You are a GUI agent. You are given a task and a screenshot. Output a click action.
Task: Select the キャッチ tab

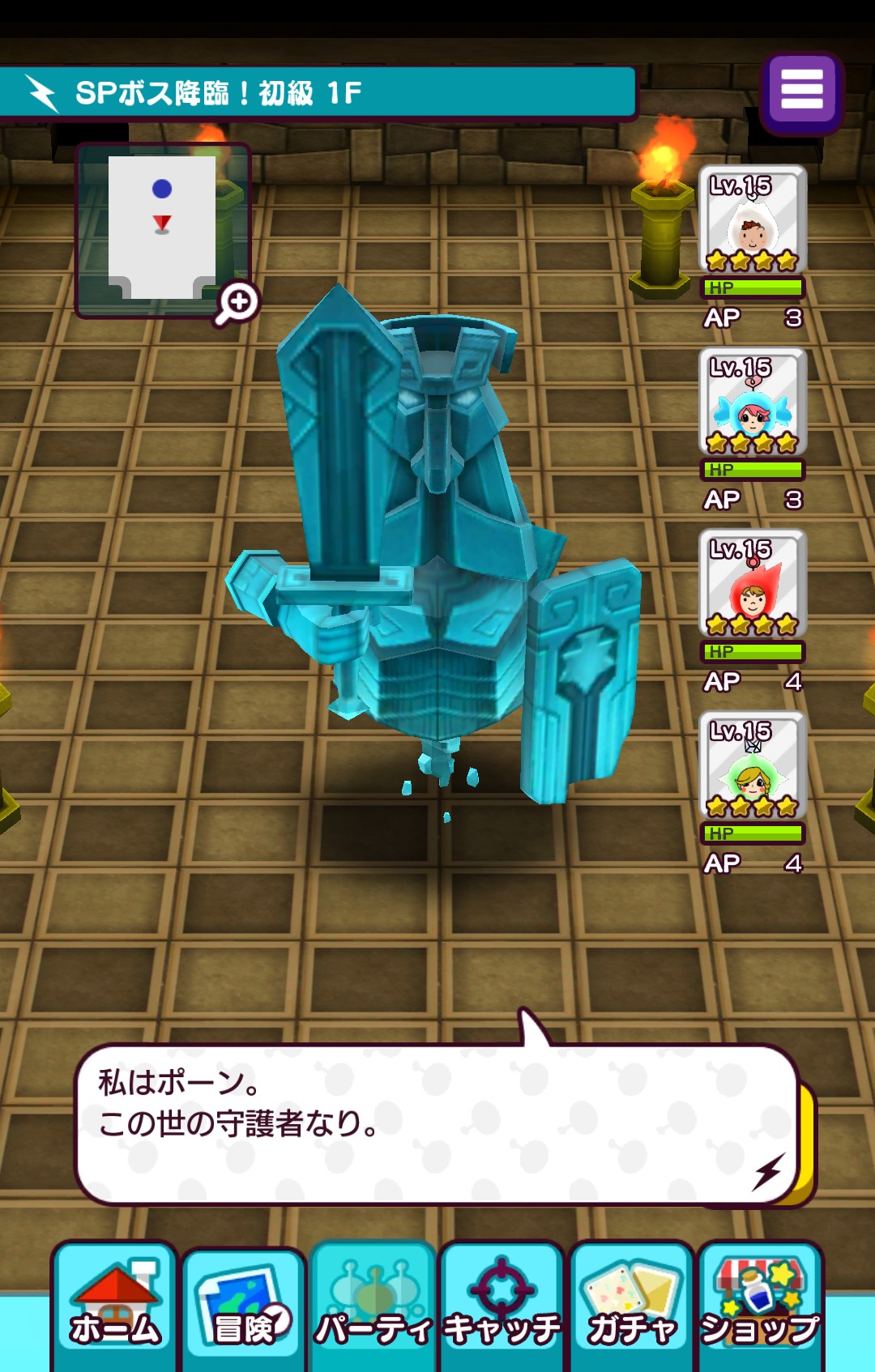point(502,1306)
